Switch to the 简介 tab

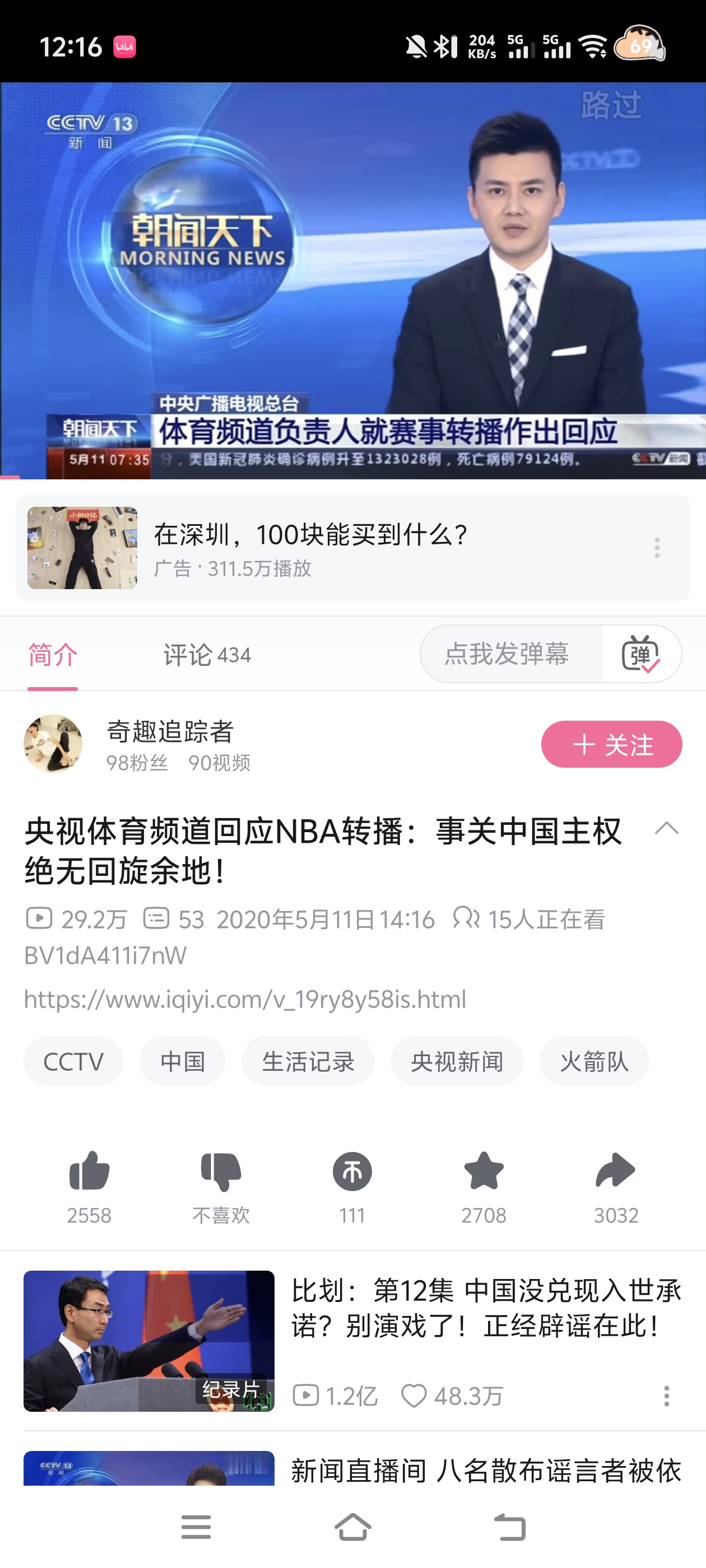point(53,655)
